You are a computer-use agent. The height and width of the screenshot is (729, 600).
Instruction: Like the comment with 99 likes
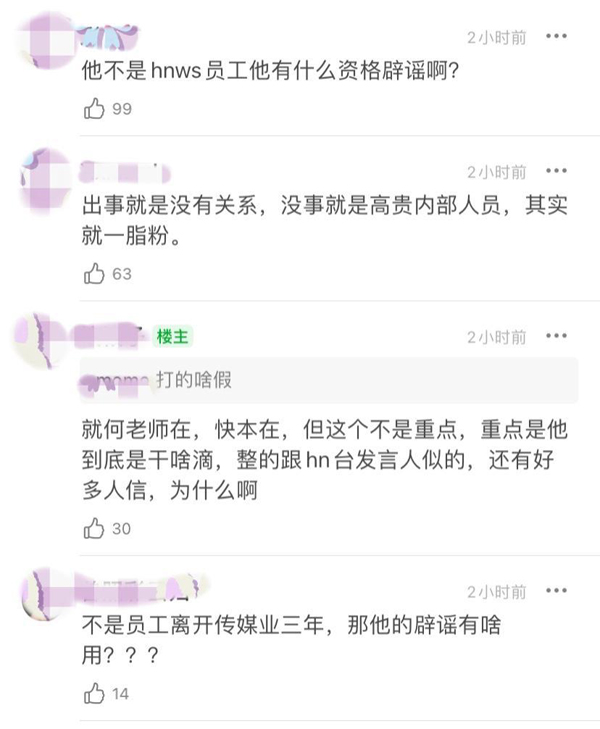click(95, 109)
